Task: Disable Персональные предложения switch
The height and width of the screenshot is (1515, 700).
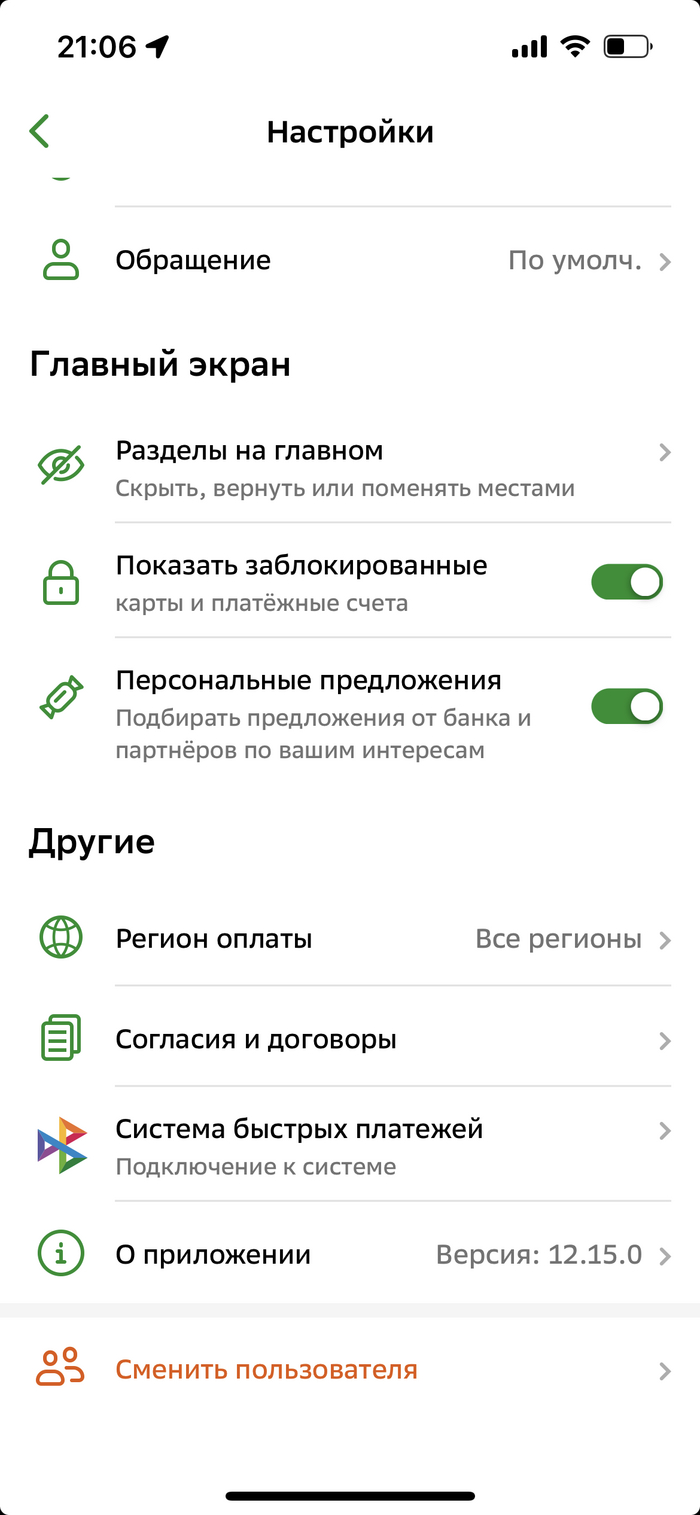Action: (x=627, y=706)
